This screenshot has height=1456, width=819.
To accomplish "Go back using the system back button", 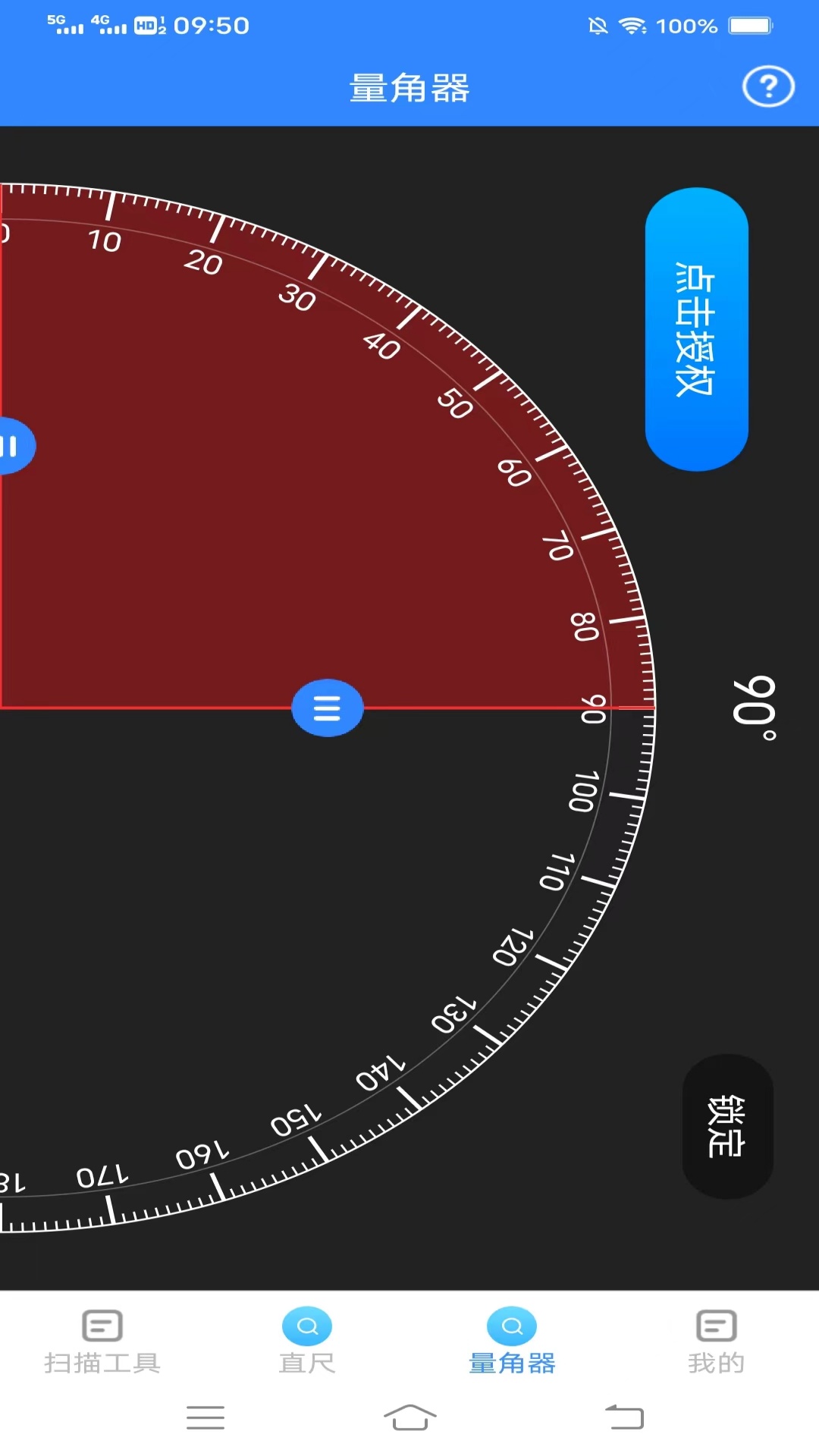I will click(x=624, y=1417).
